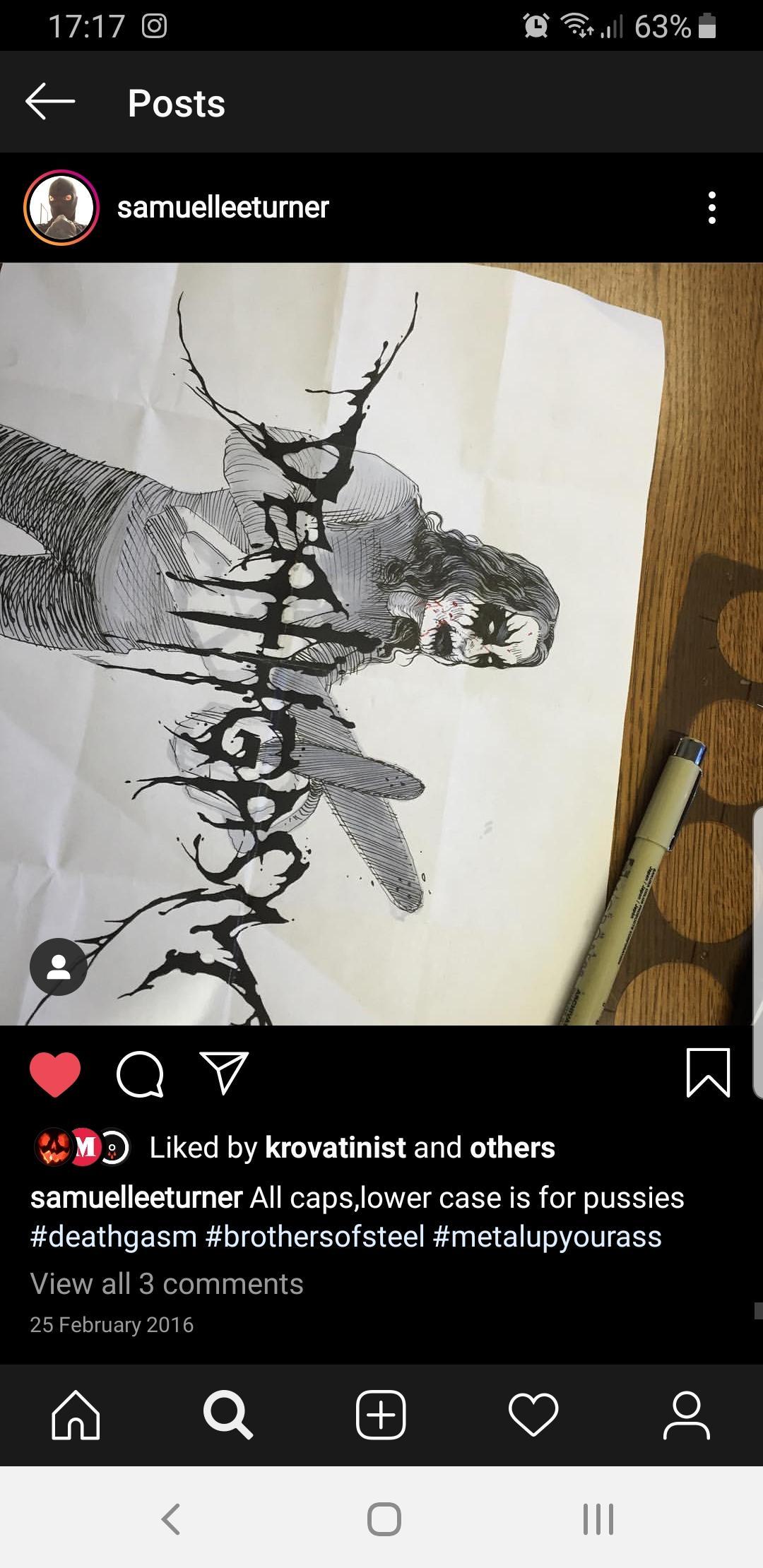
Task: Open the #deathgasm hashtag
Action: pos(114,1237)
